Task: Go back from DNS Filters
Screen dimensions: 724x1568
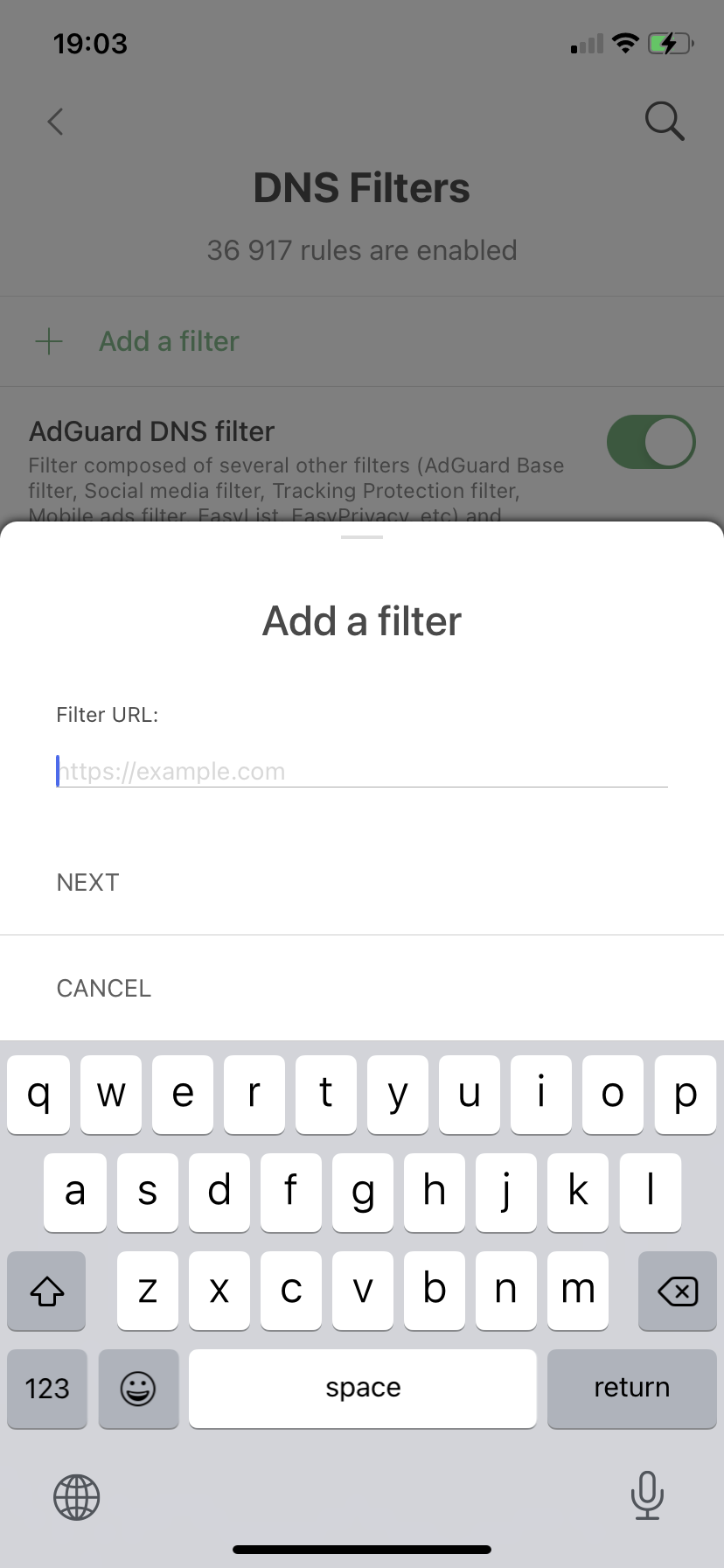Action: [56, 122]
